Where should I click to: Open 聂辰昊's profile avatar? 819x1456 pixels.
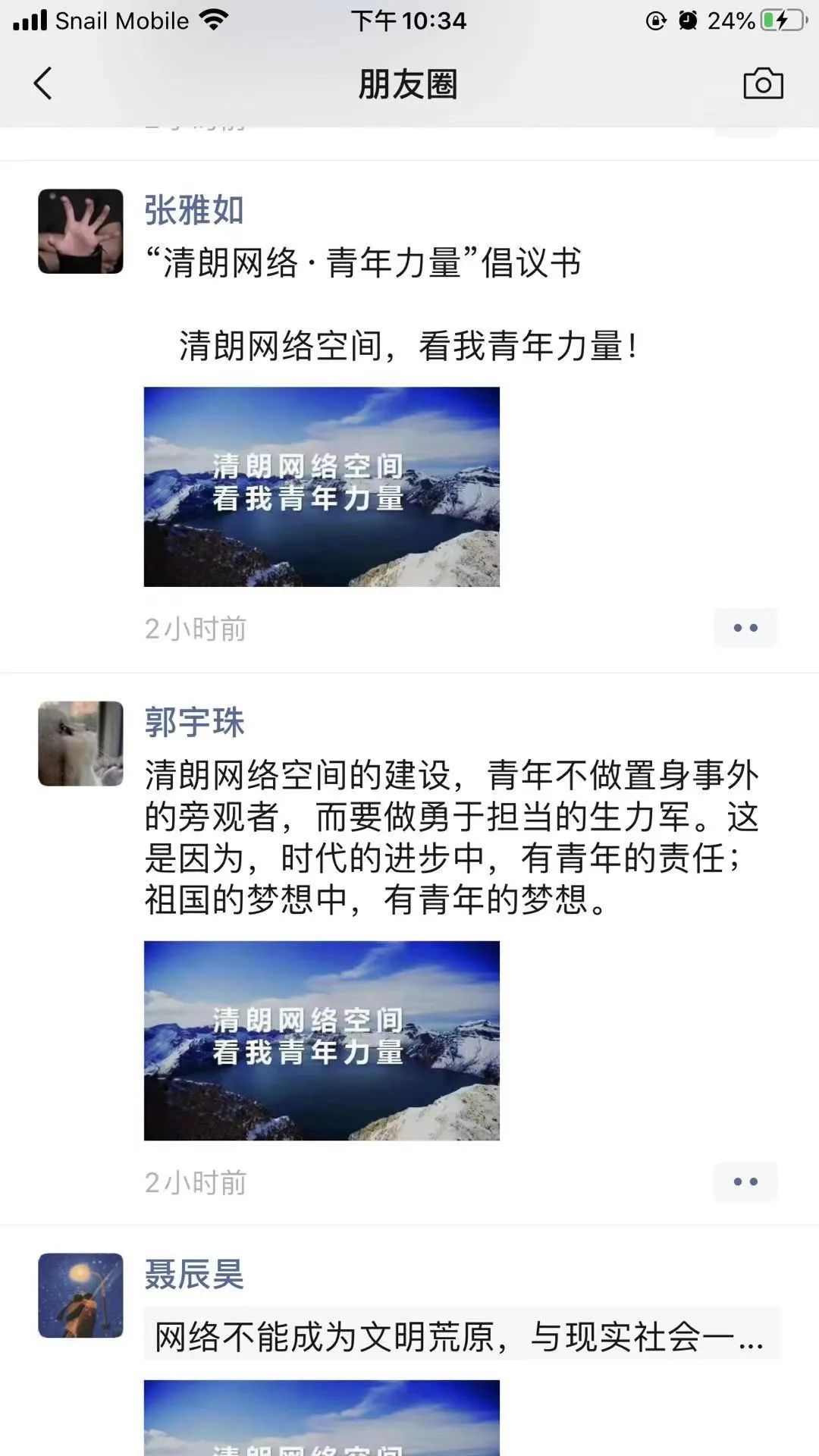click(80, 1295)
